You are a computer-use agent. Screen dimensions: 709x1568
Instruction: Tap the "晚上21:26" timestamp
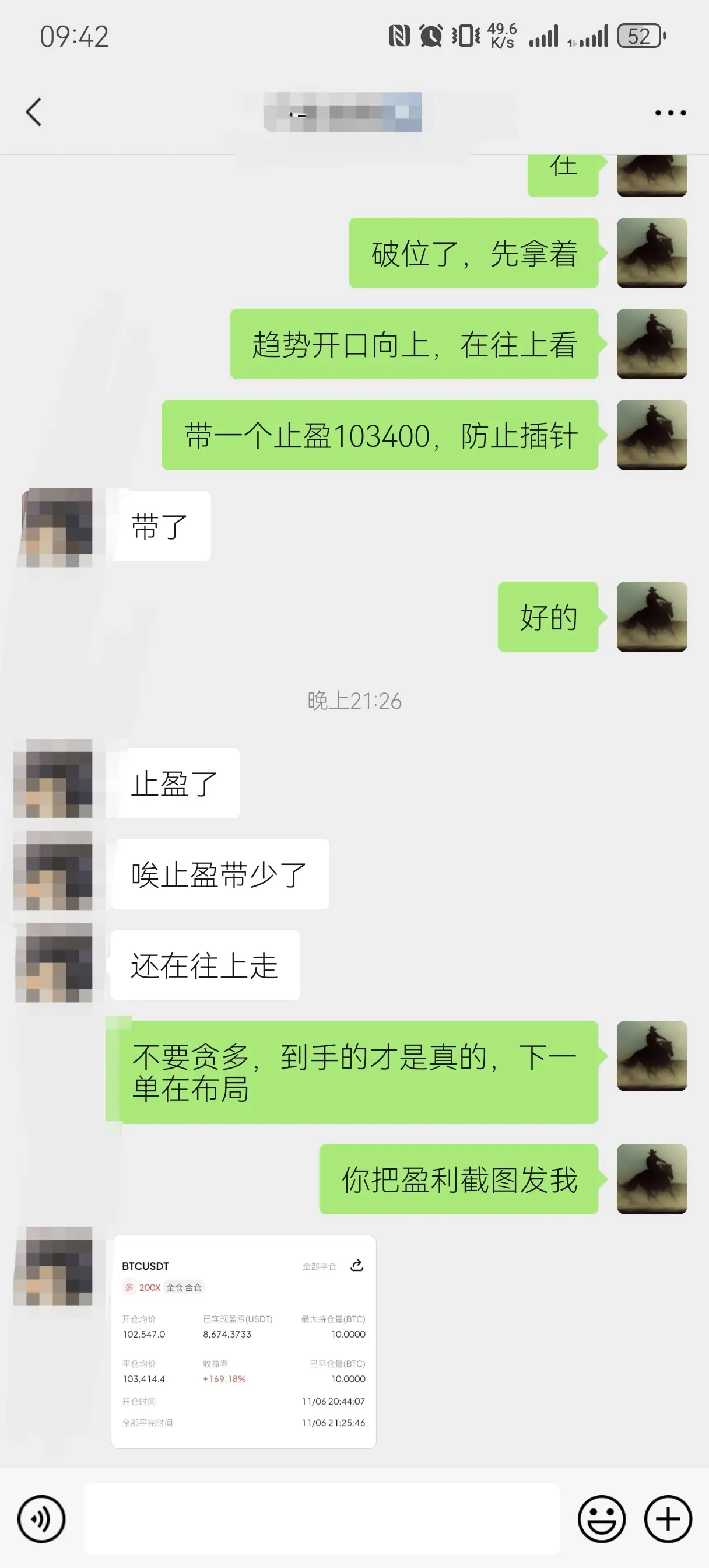(353, 701)
